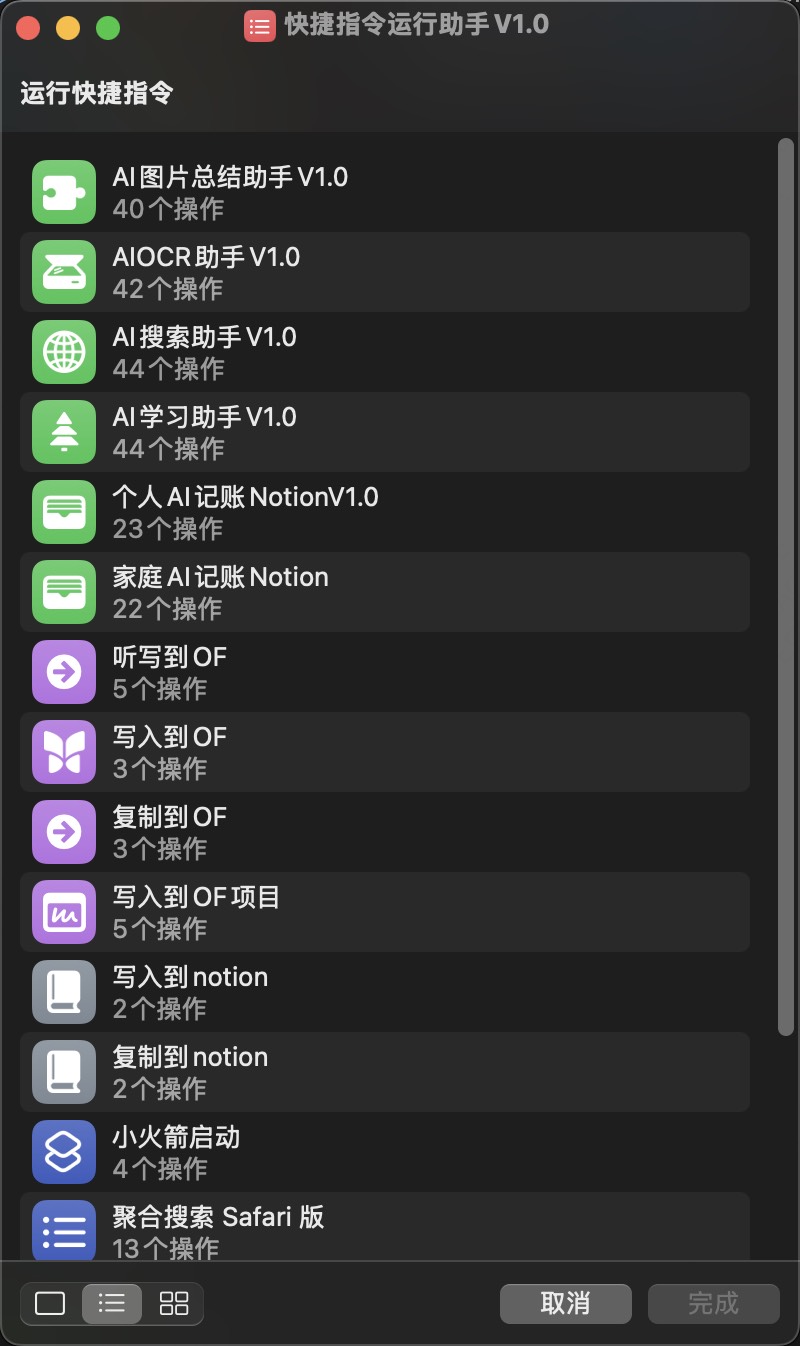Image resolution: width=800 pixels, height=1346 pixels.
Task: Select the 写入到OF butterfly icon
Action: (63, 751)
